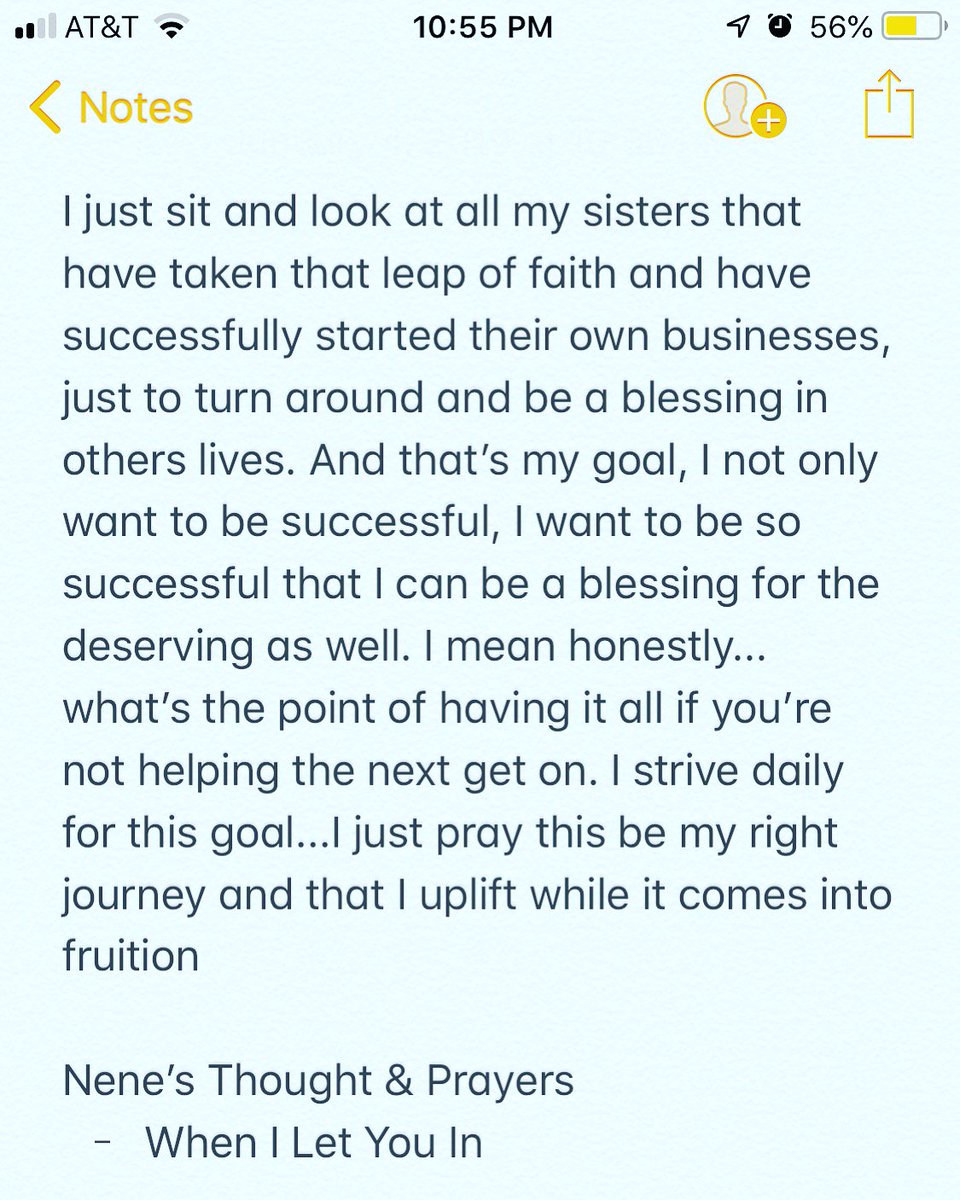Share this note
Image resolution: width=960 pixels, height=1200 pixels.
(x=889, y=106)
